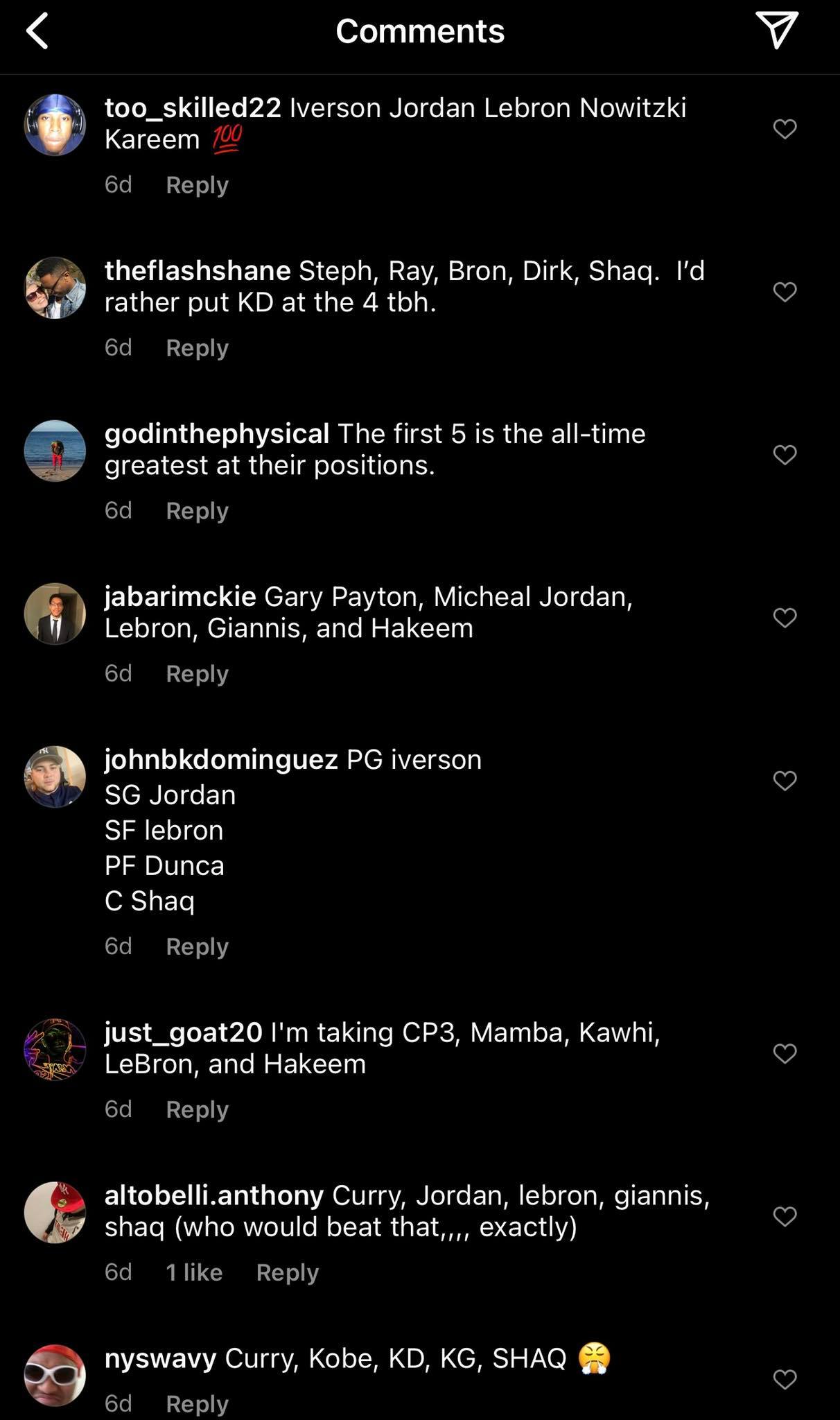
Task: Like theflashshane's comment
Action: pos(785,292)
